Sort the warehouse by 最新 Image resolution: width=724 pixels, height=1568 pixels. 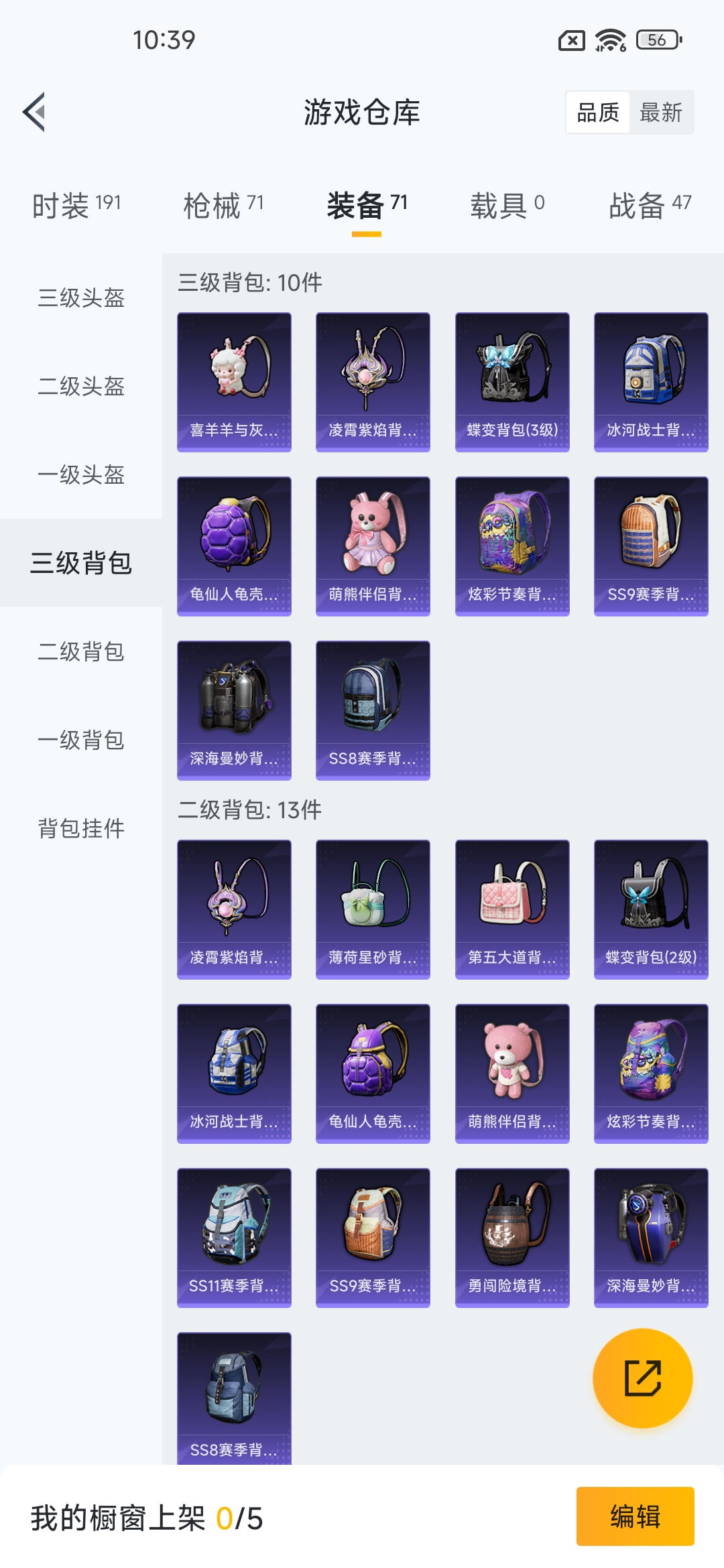[x=660, y=113]
